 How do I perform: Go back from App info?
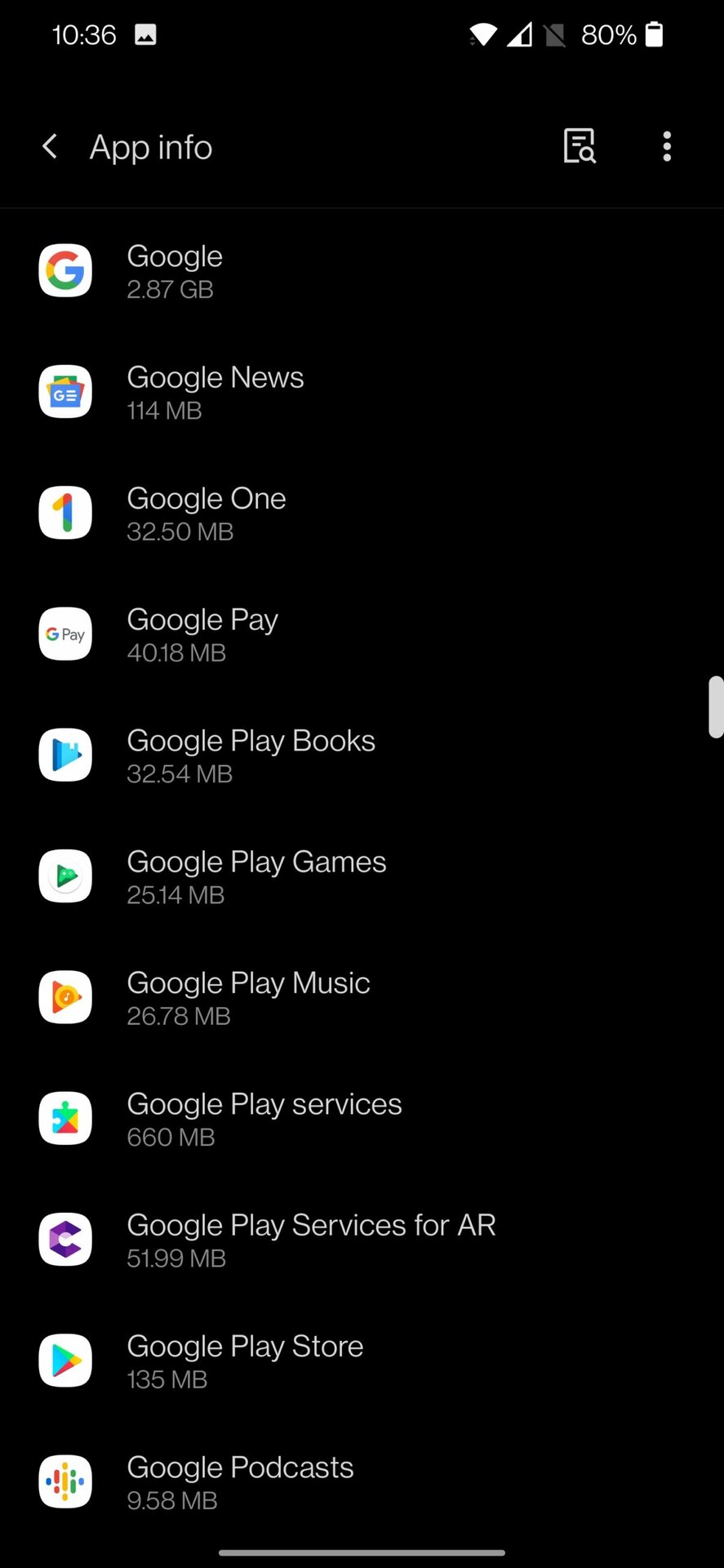(50, 147)
